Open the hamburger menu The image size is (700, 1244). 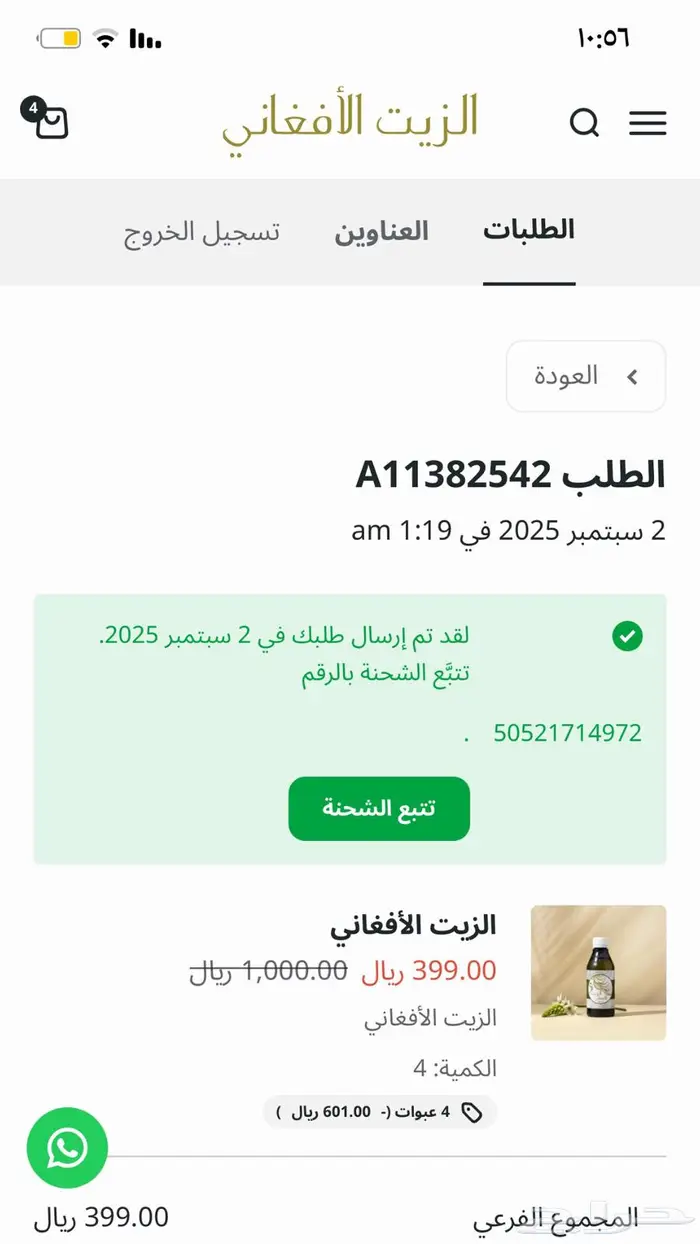647,123
